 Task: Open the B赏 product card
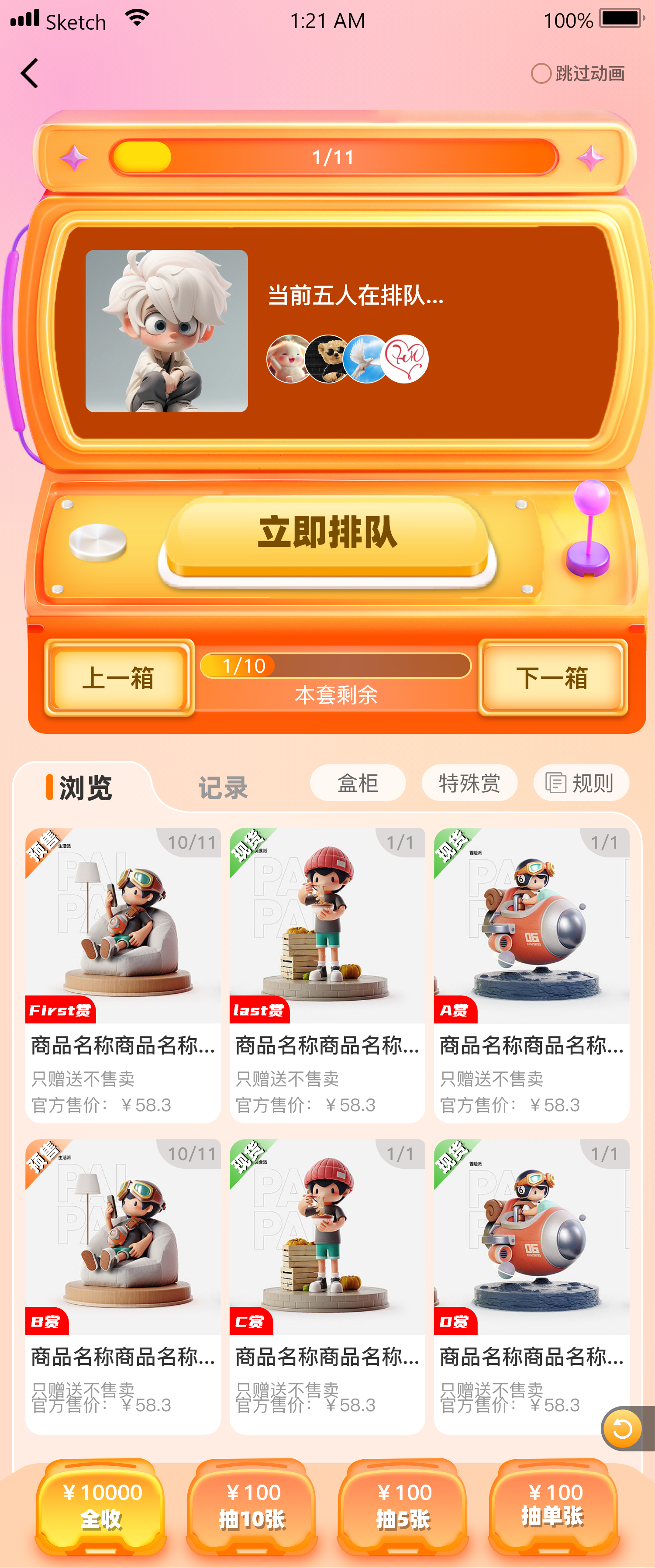123,1285
